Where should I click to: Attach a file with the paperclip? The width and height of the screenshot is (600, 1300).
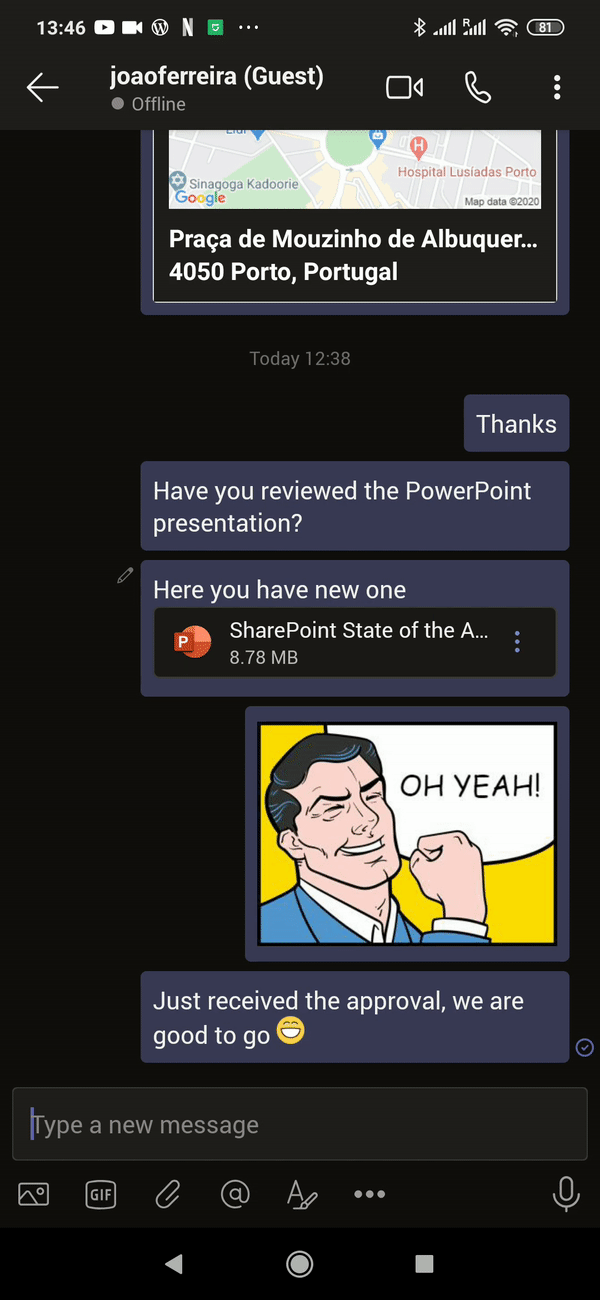(x=167, y=1194)
